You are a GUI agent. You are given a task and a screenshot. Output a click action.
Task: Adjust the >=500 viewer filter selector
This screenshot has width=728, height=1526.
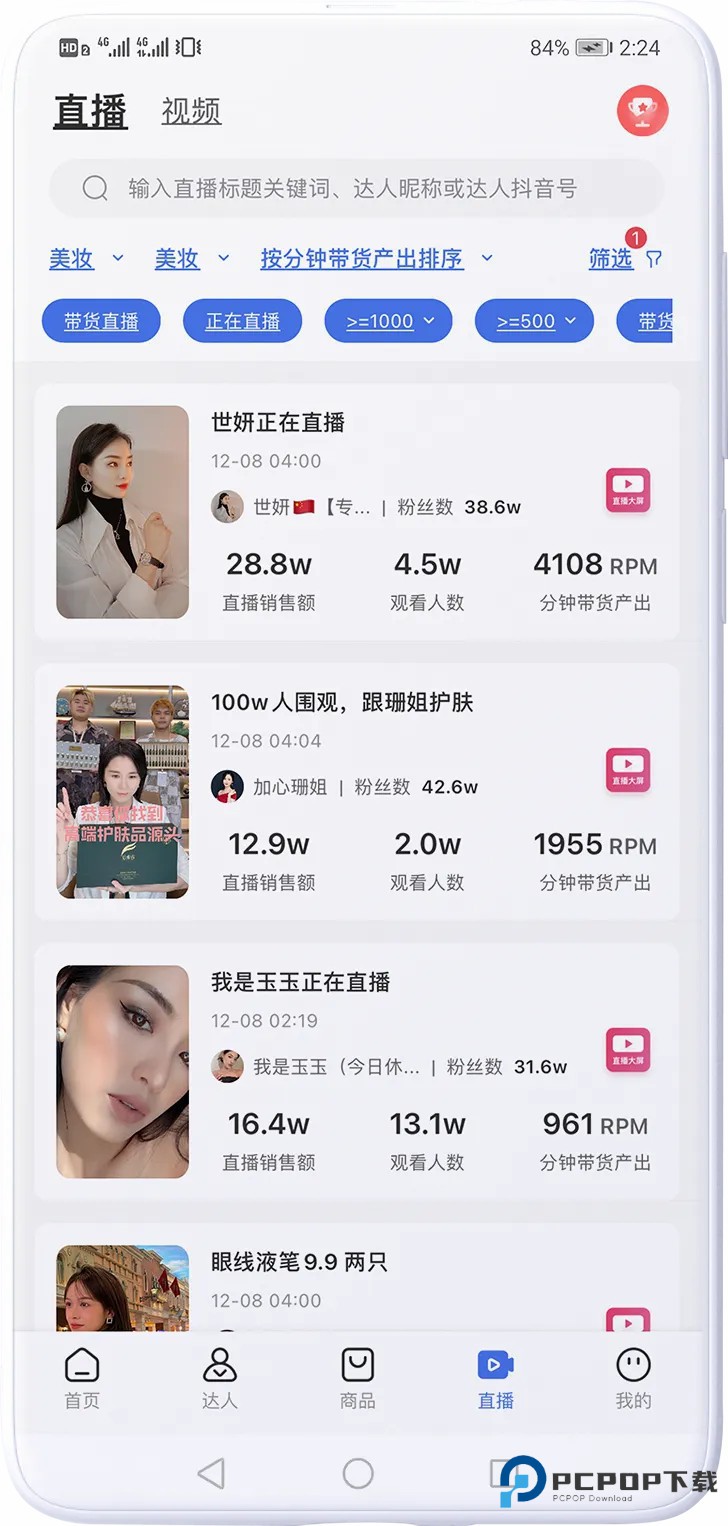534,321
